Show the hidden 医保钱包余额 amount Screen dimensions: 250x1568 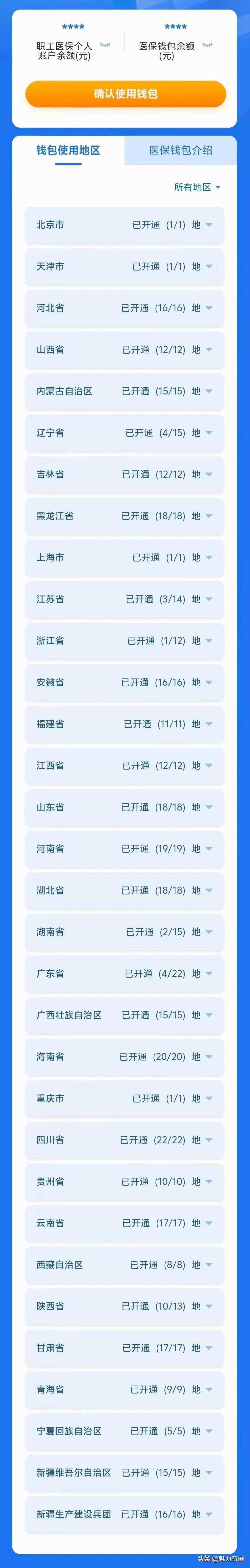(207, 45)
